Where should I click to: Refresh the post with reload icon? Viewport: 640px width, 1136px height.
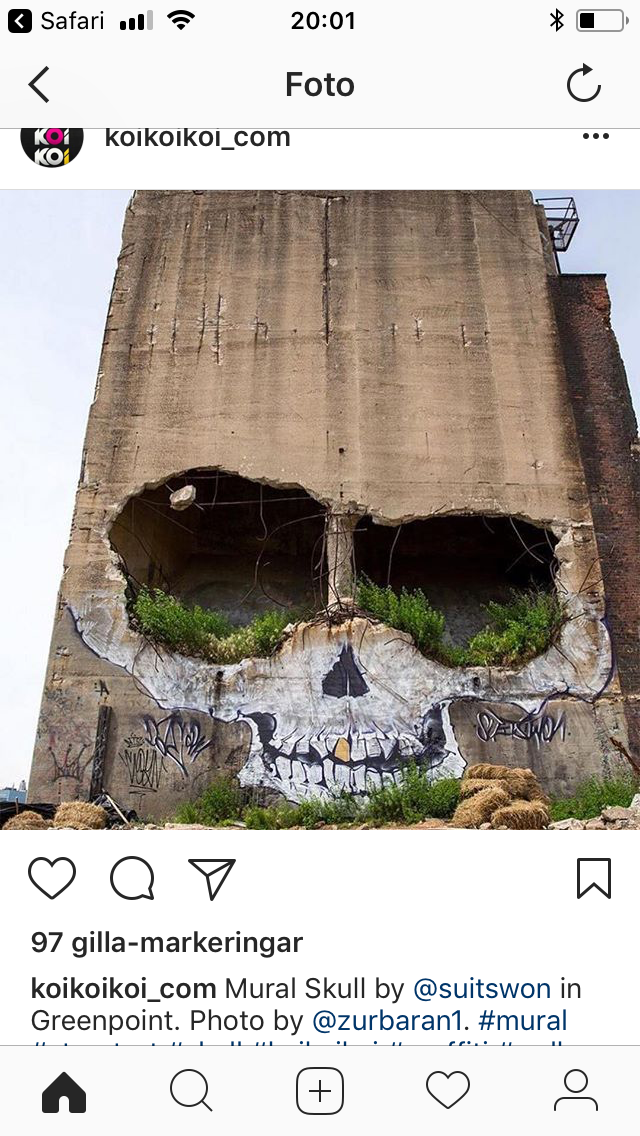coord(583,85)
